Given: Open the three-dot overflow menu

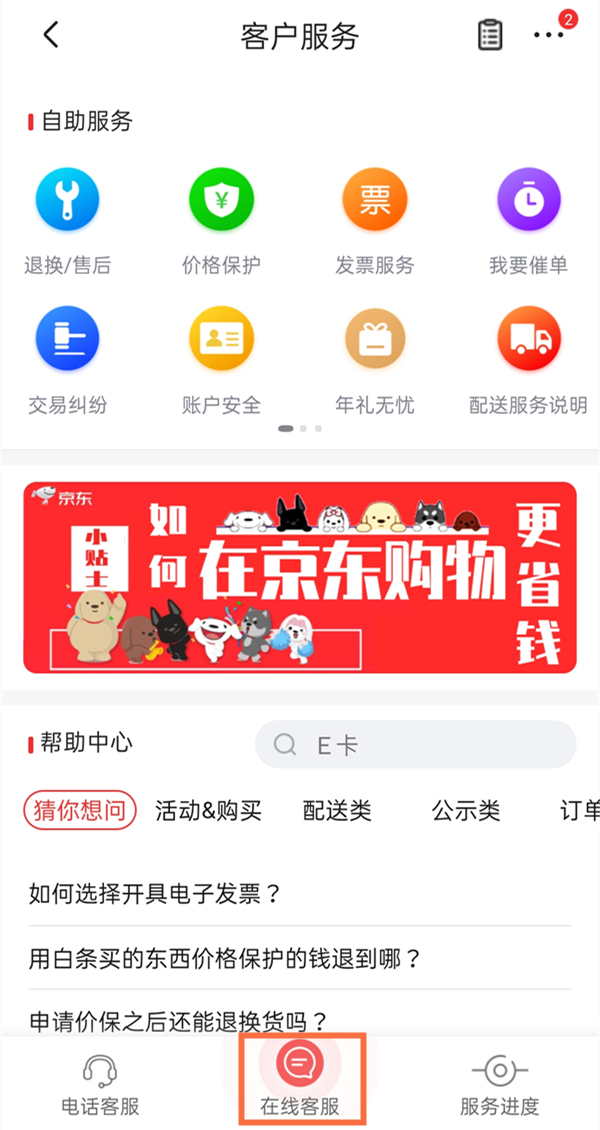Looking at the screenshot, I should 548,36.
